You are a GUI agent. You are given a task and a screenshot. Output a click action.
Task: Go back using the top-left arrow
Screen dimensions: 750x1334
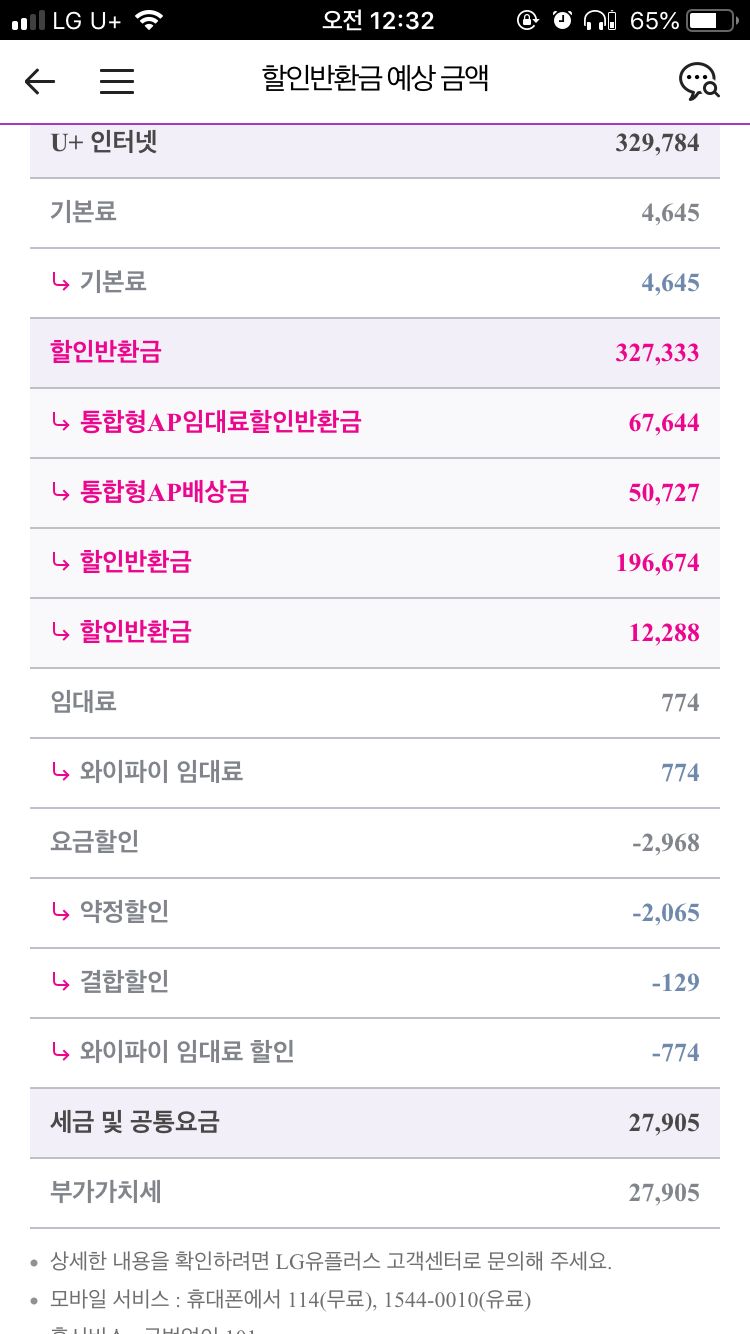click(40, 82)
